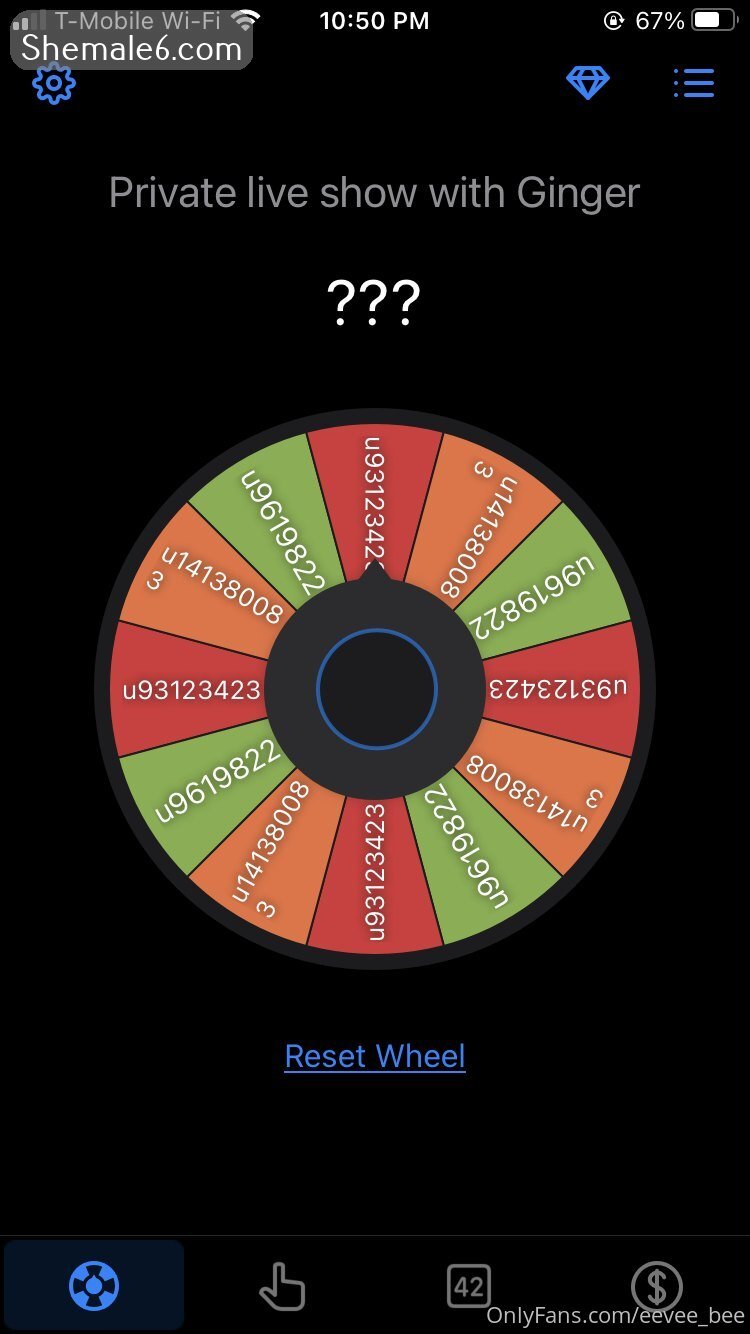Tap the Reset Wheel link
Screen dimensions: 750x1334
[375, 1056]
